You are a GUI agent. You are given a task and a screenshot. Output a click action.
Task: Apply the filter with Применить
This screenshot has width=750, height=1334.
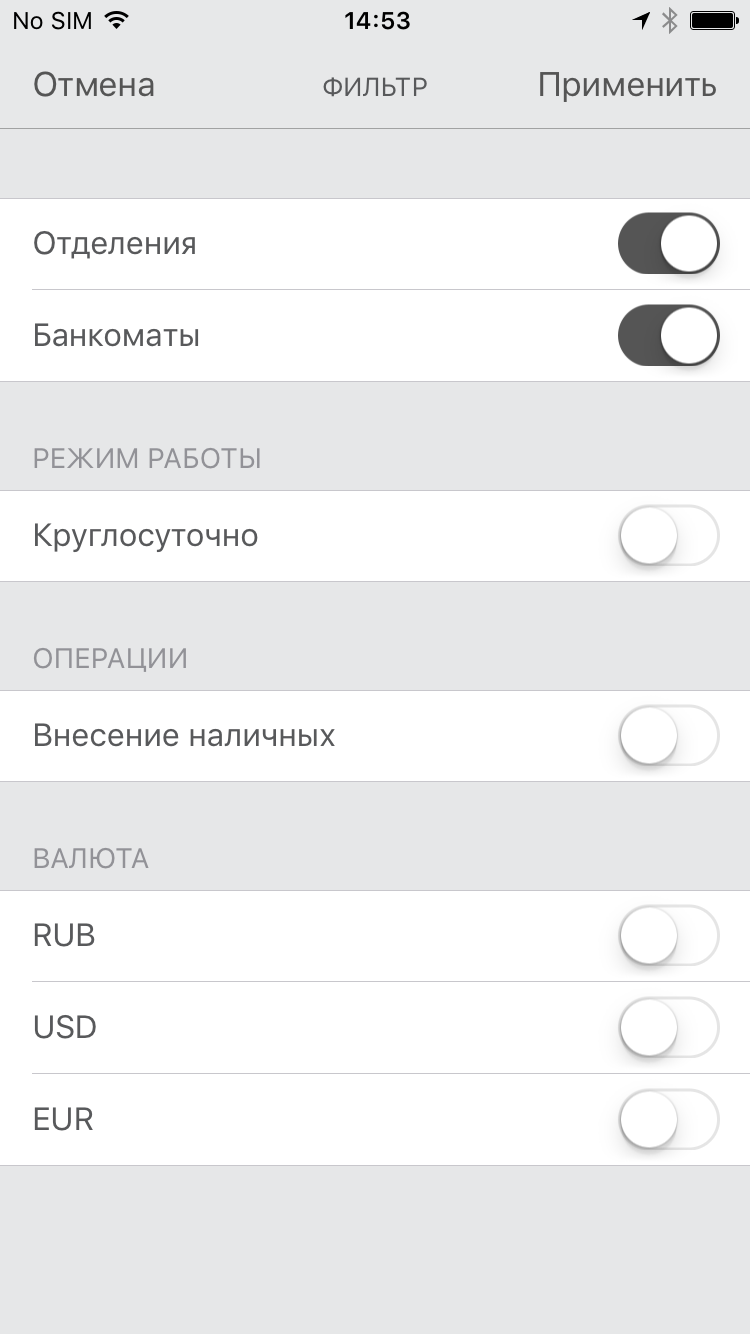[627, 86]
